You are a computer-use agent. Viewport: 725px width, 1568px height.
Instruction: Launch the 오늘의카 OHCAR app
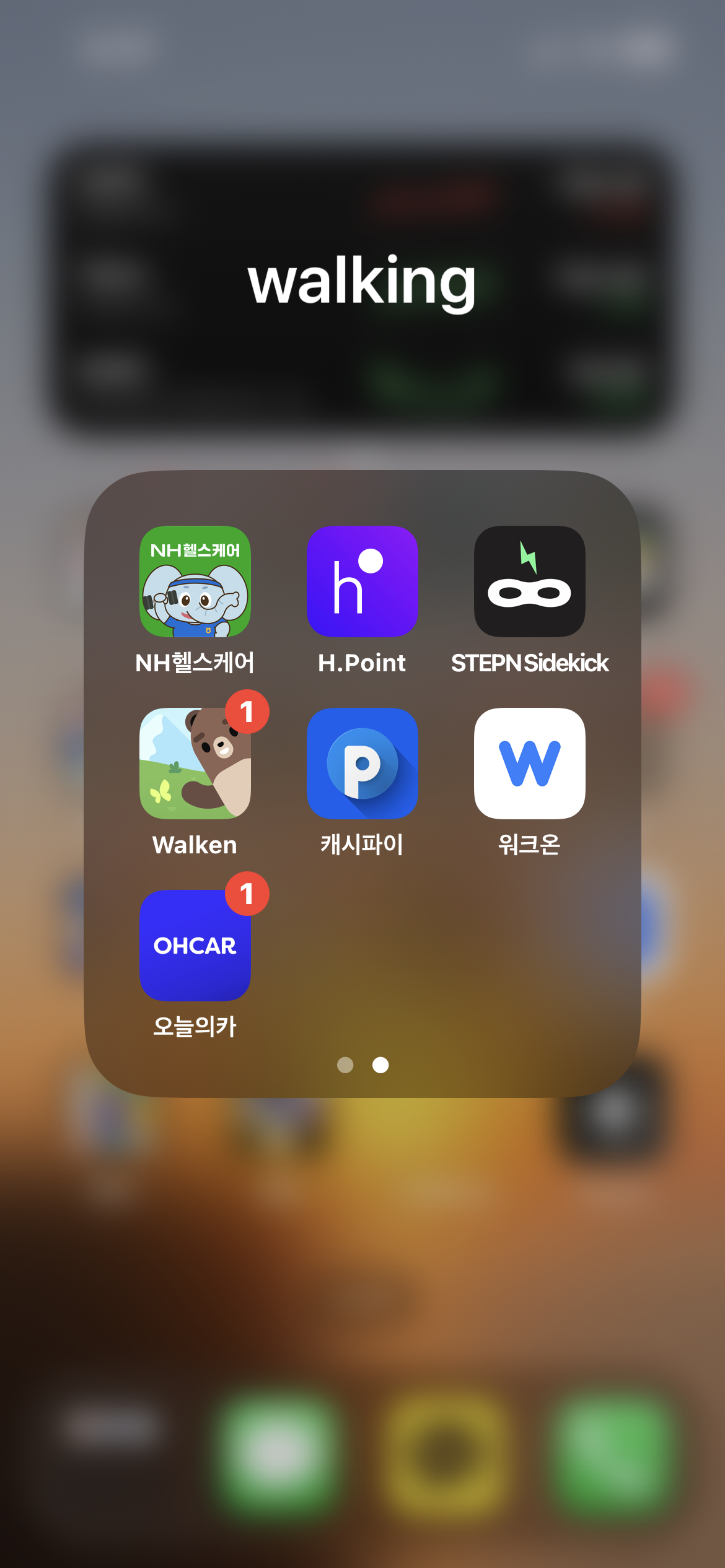(195, 946)
